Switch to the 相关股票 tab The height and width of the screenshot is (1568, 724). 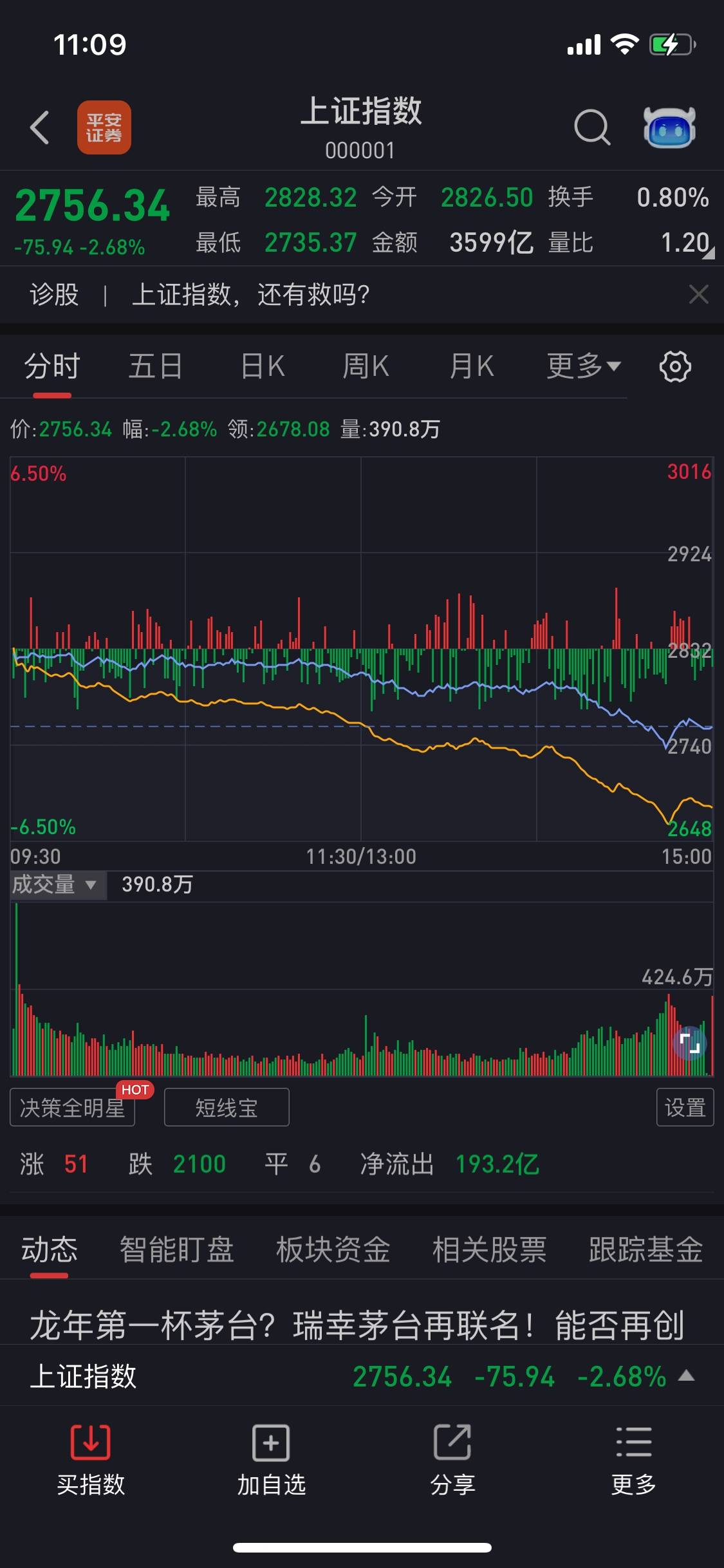point(489,1249)
